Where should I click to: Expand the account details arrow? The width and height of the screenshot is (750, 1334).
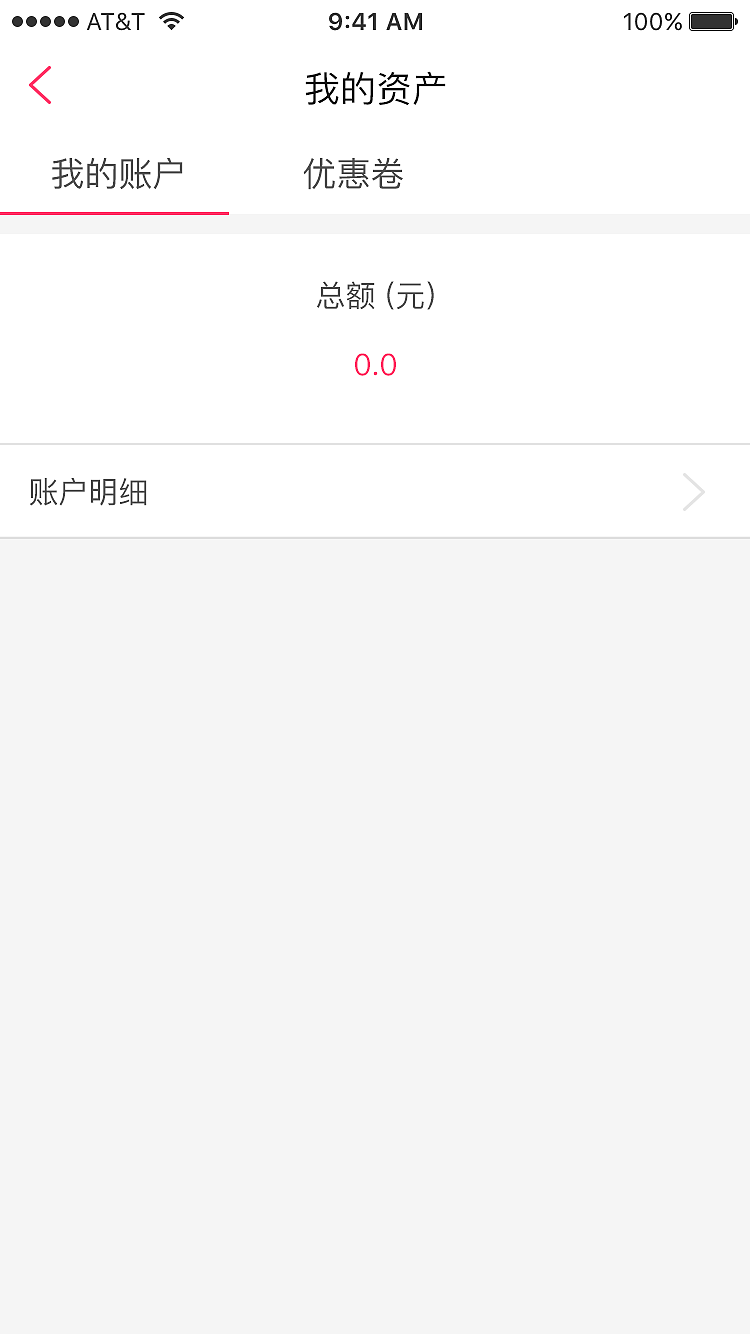coord(693,491)
